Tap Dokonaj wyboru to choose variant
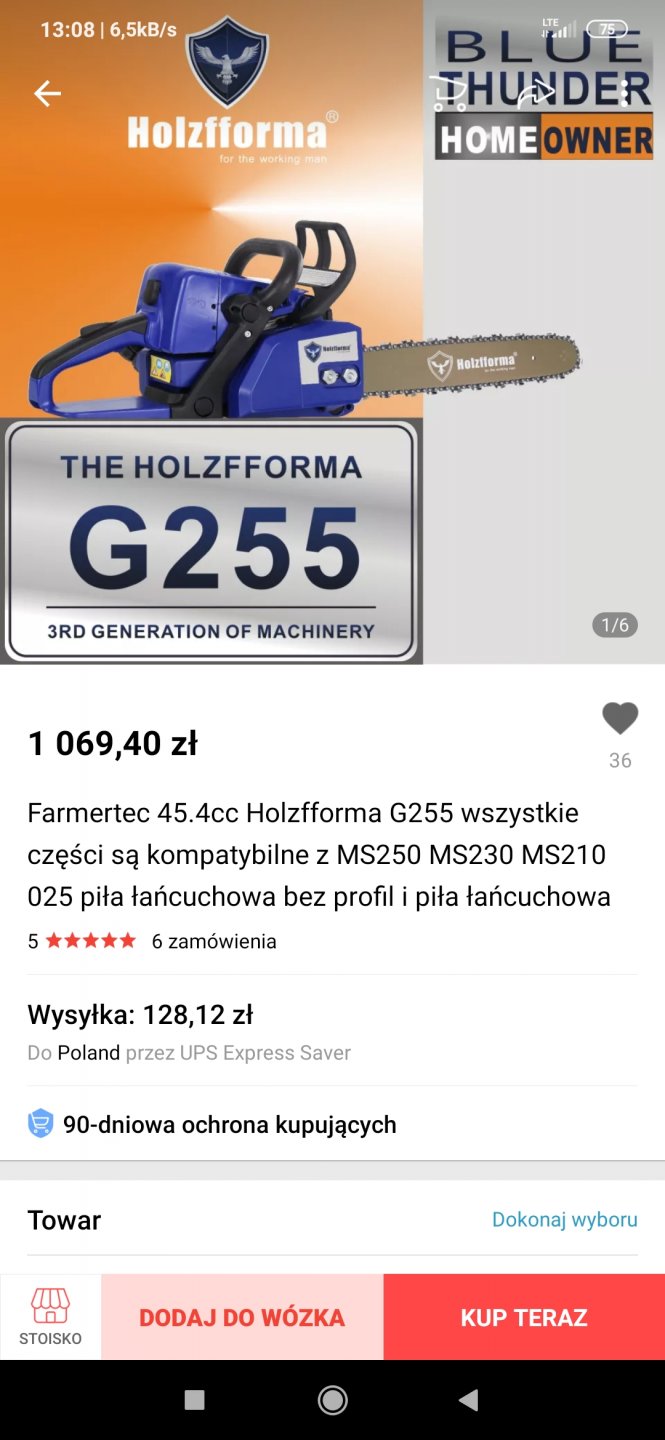 click(564, 1219)
